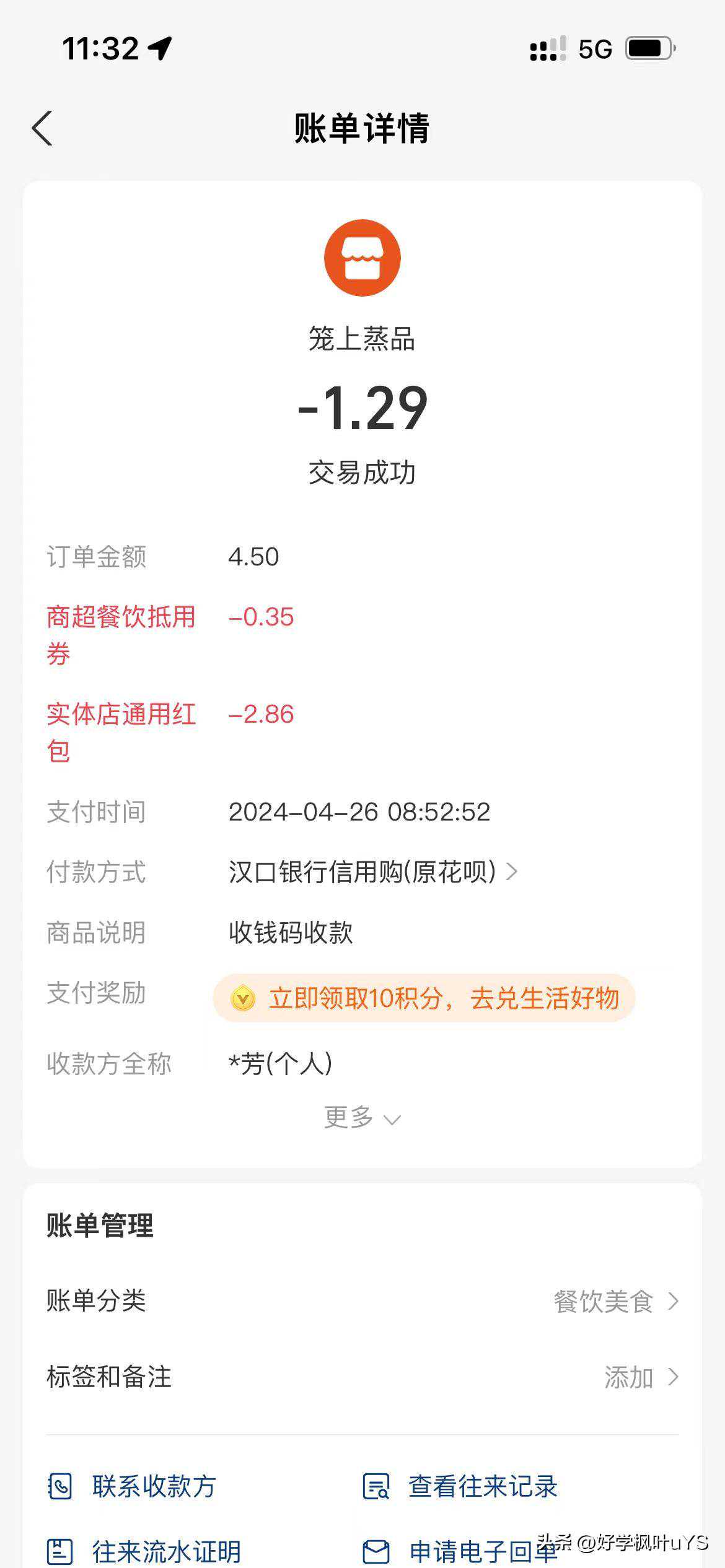Claim the 10 积分 payment reward
Screen dimensions: 725x1568
[424, 998]
